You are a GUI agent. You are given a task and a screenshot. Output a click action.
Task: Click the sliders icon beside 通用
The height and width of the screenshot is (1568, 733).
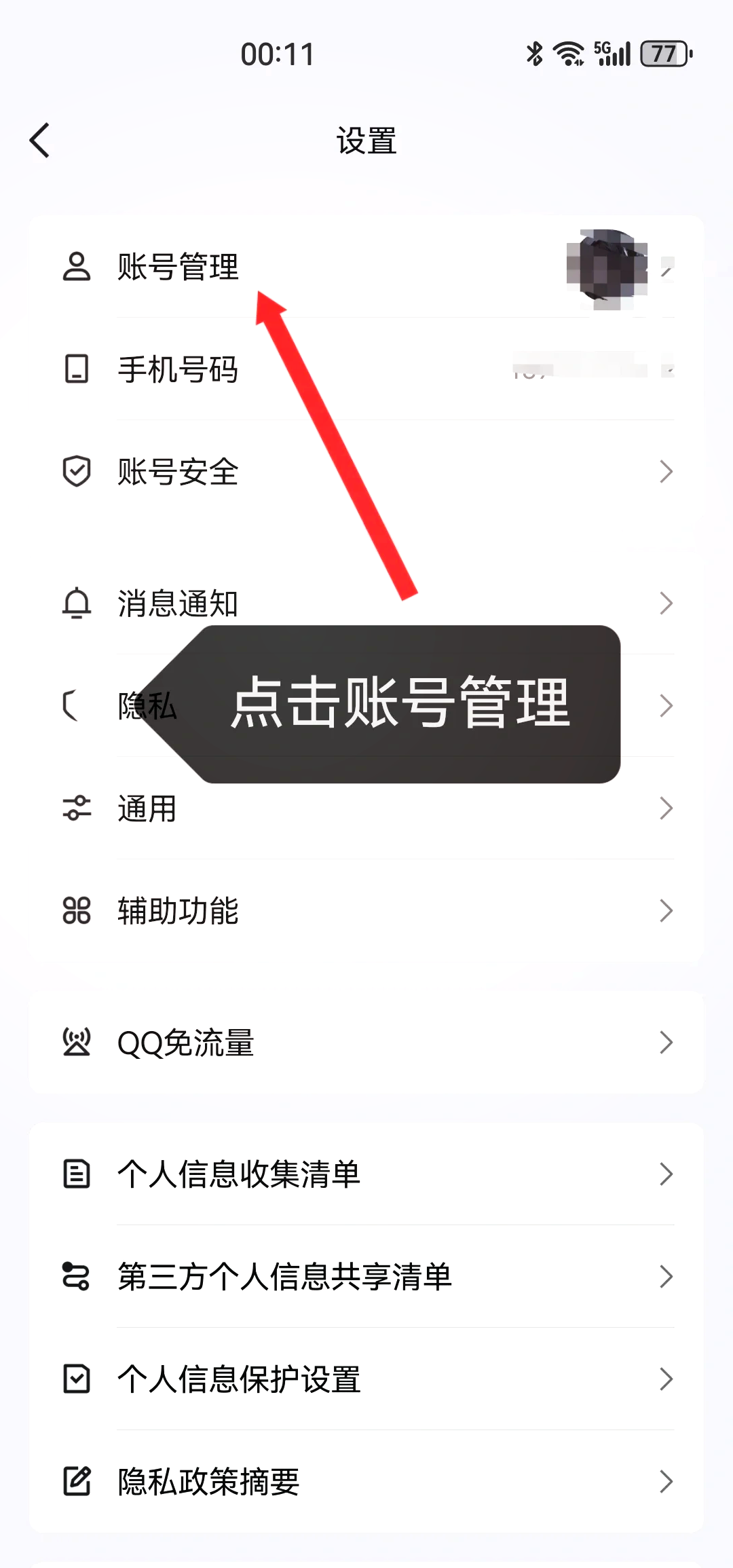click(77, 808)
